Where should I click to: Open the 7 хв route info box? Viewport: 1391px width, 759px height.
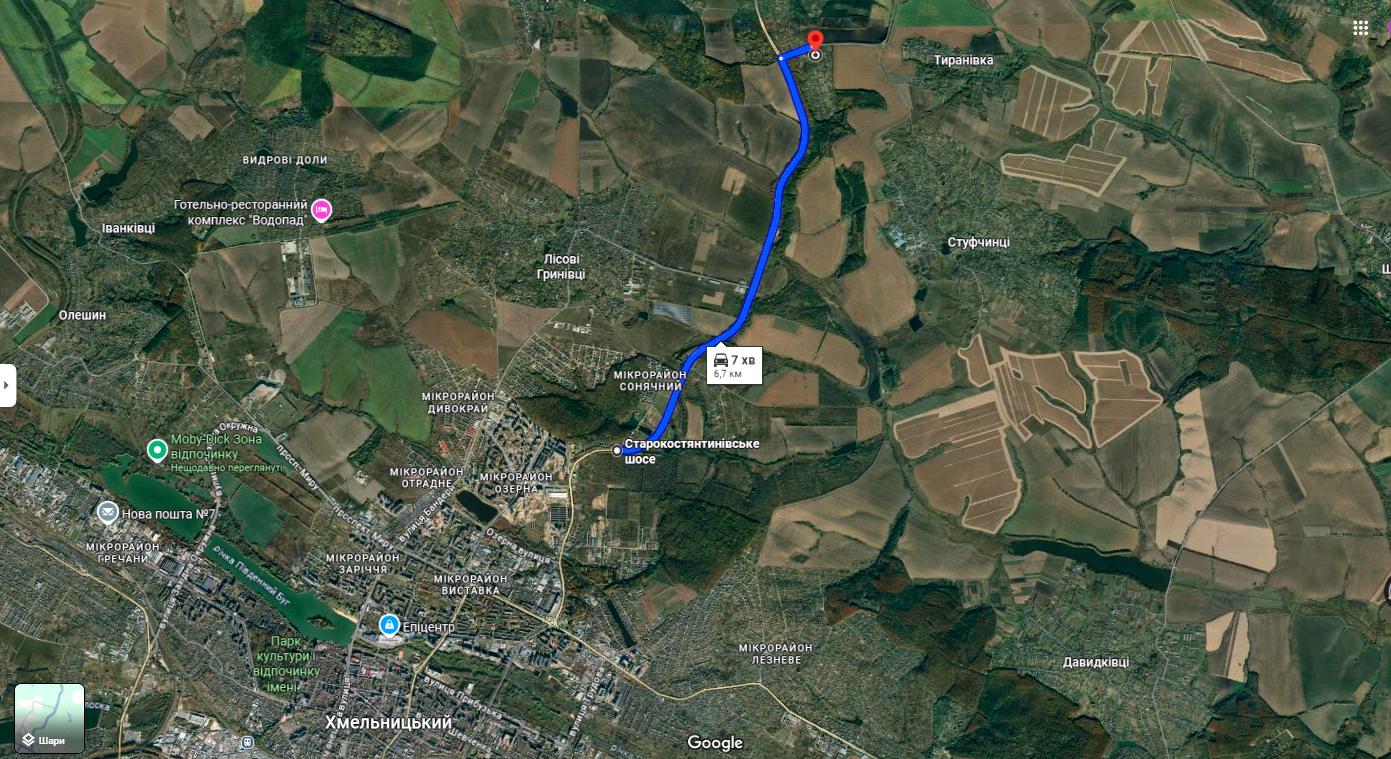734,365
